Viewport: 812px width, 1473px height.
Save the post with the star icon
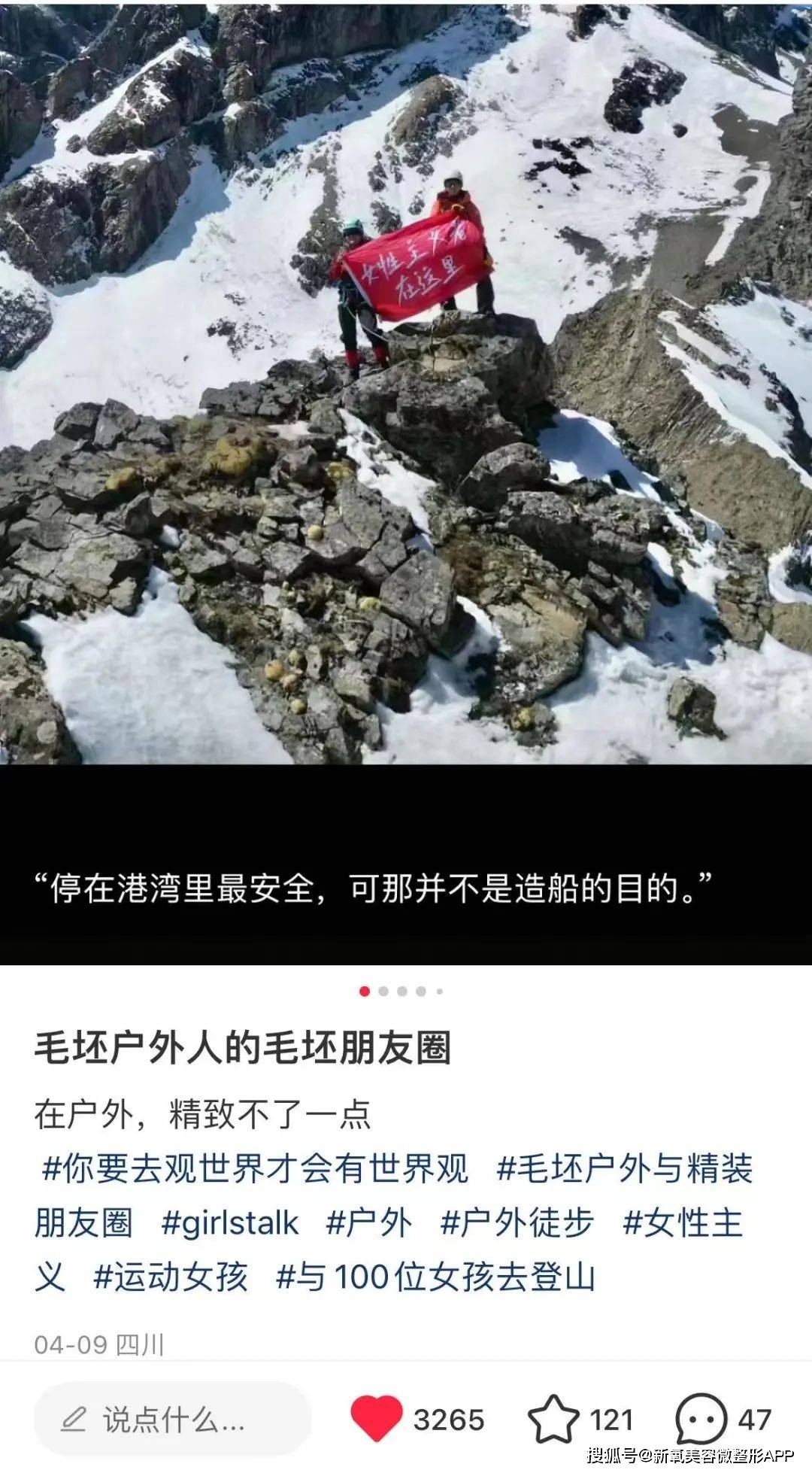click(553, 1420)
